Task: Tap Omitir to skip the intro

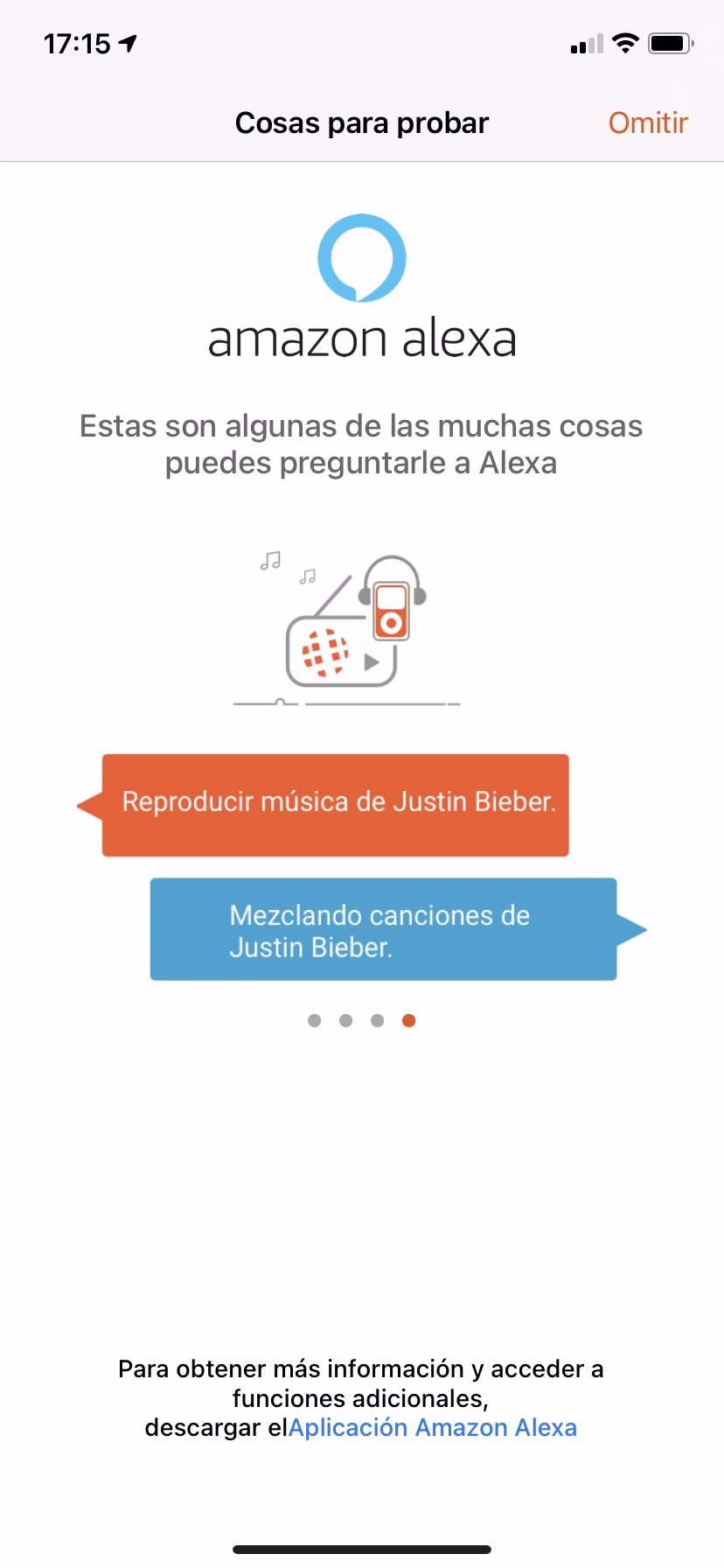Action: pos(648,123)
